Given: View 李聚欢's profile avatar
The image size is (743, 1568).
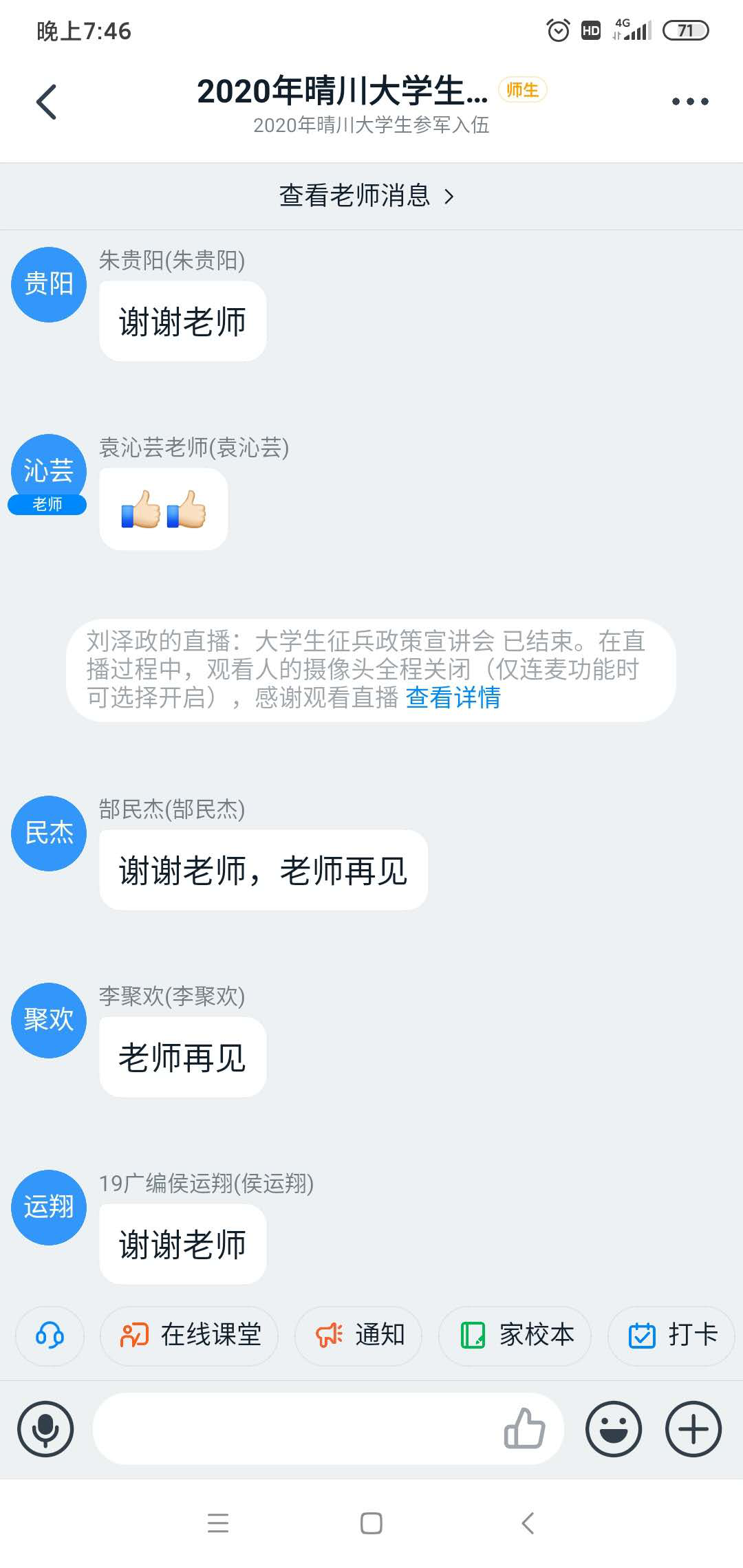Looking at the screenshot, I should pos(48,1020).
